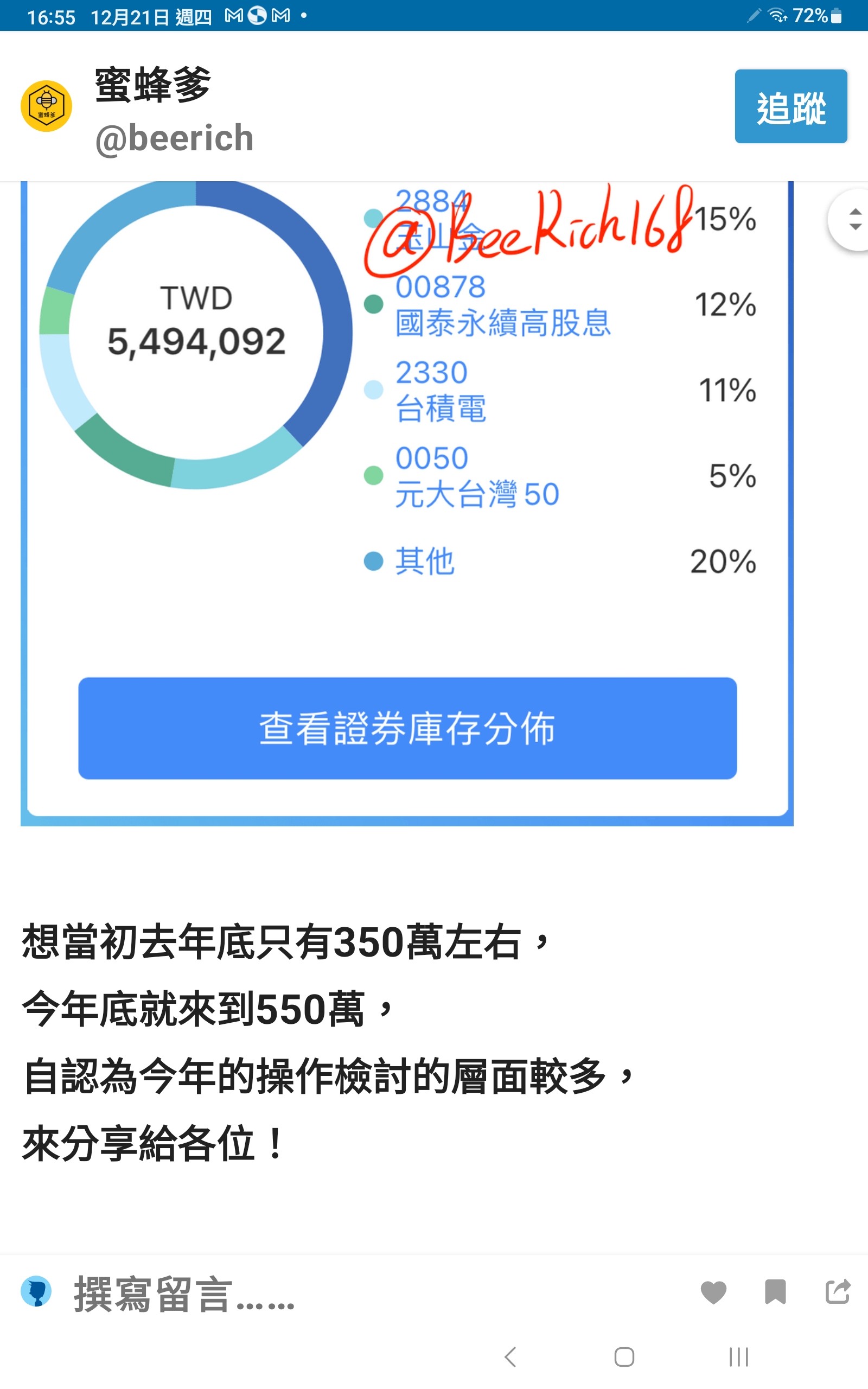Image resolution: width=868 pixels, height=1389 pixels.
Task: Open 蜜蜂爹's profile avatar
Action: tap(47, 106)
